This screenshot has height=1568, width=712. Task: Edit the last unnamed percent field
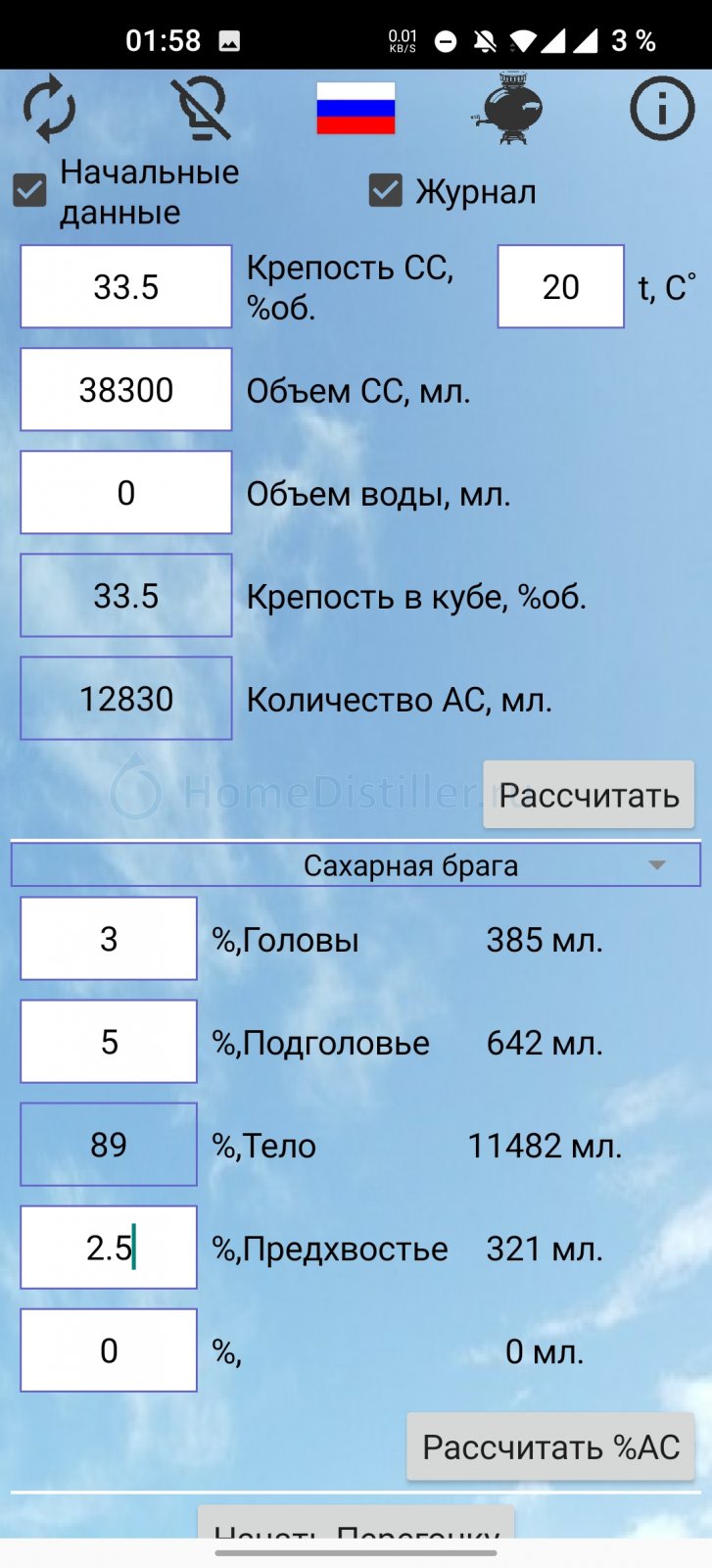click(109, 1349)
